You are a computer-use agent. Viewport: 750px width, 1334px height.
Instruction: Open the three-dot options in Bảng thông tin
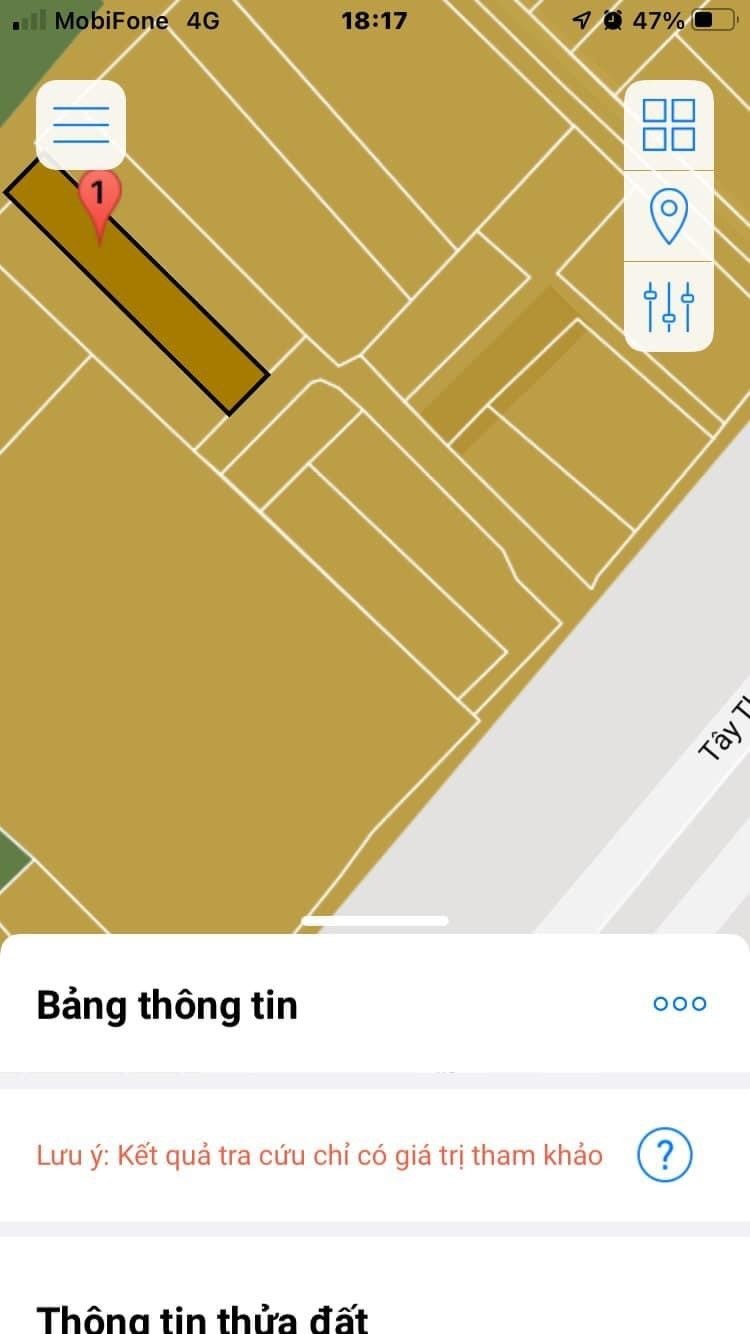coord(679,1004)
